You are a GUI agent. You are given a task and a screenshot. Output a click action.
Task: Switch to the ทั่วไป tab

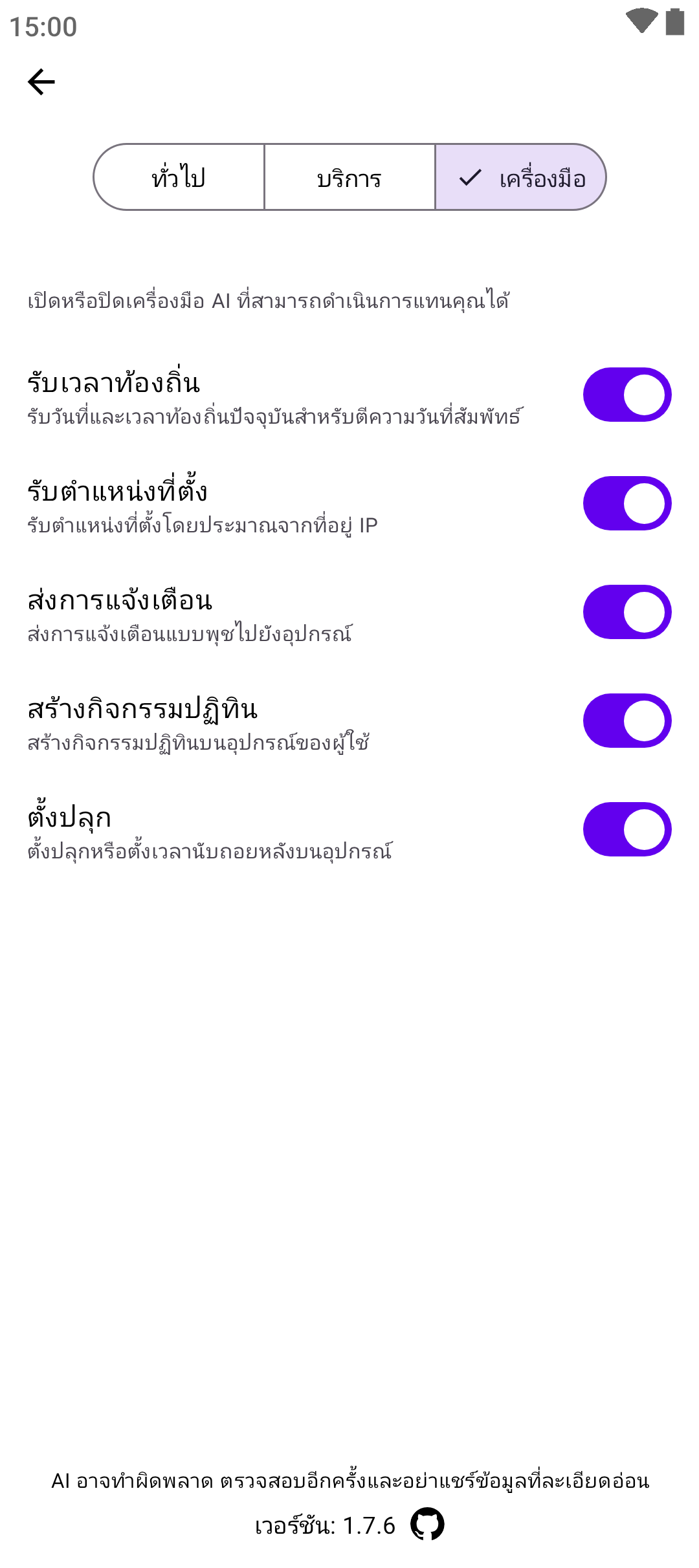tap(179, 177)
